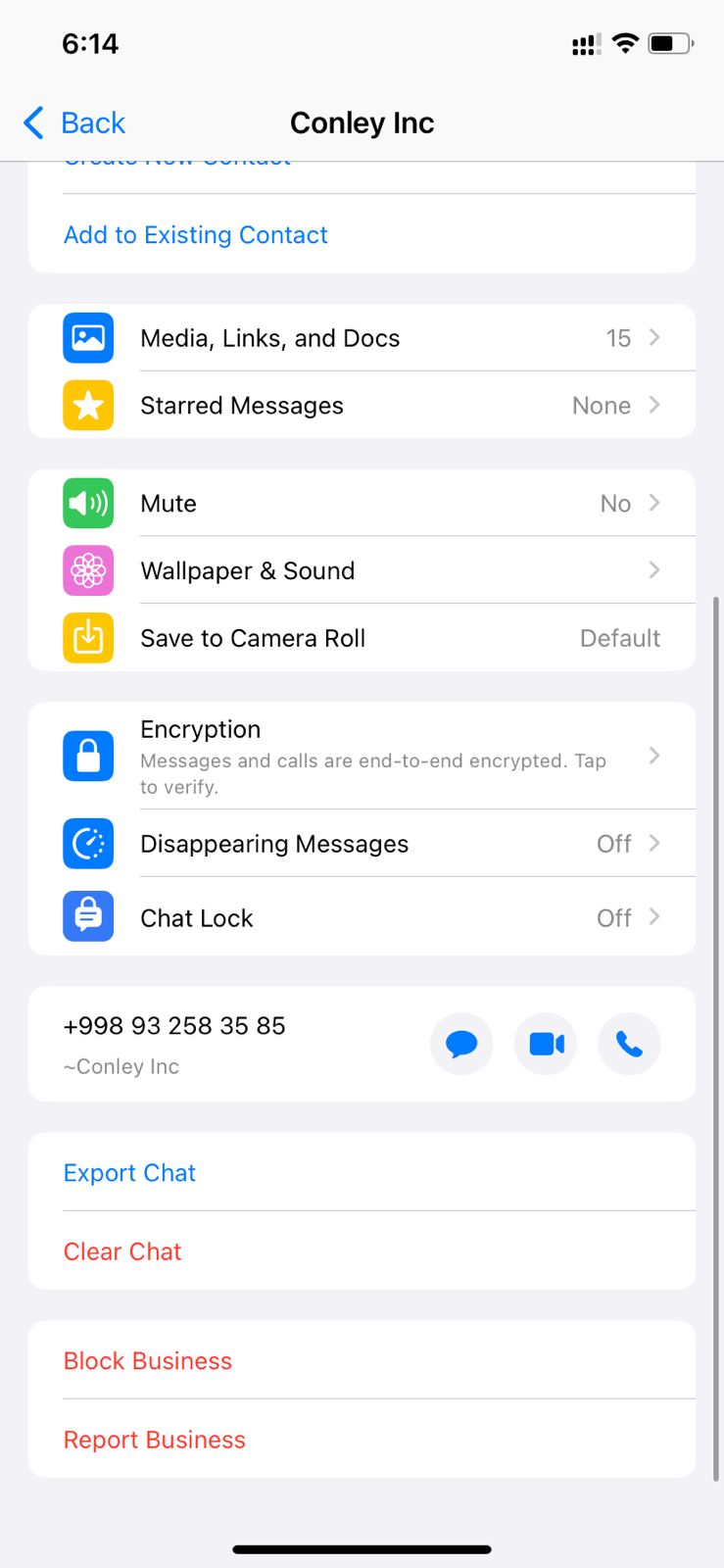This screenshot has width=724, height=1568.
Task: Open Starred Messages
Action: [x=362, y=406]
